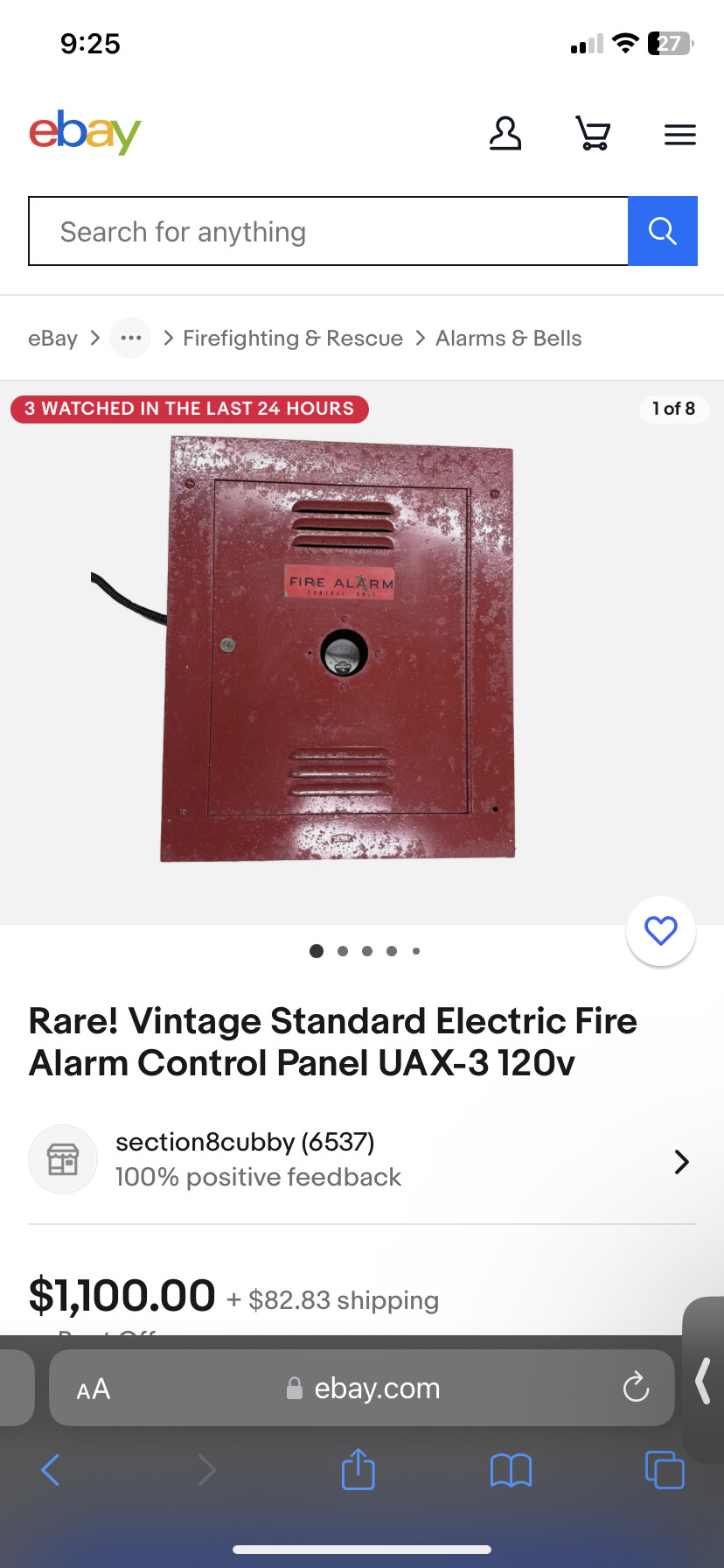This screenshot has height=1568, width=724.
Task: Open the hamburger menu
Action: [x=679, y=135]
